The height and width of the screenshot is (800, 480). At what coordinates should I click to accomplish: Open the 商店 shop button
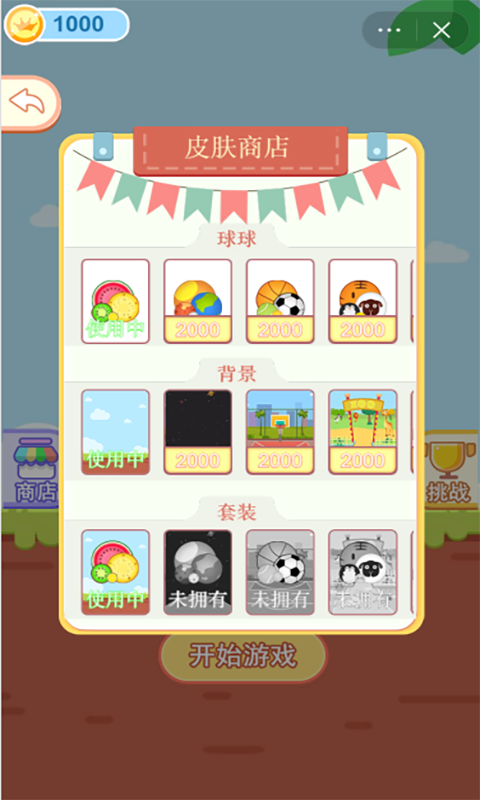(31, 468)
